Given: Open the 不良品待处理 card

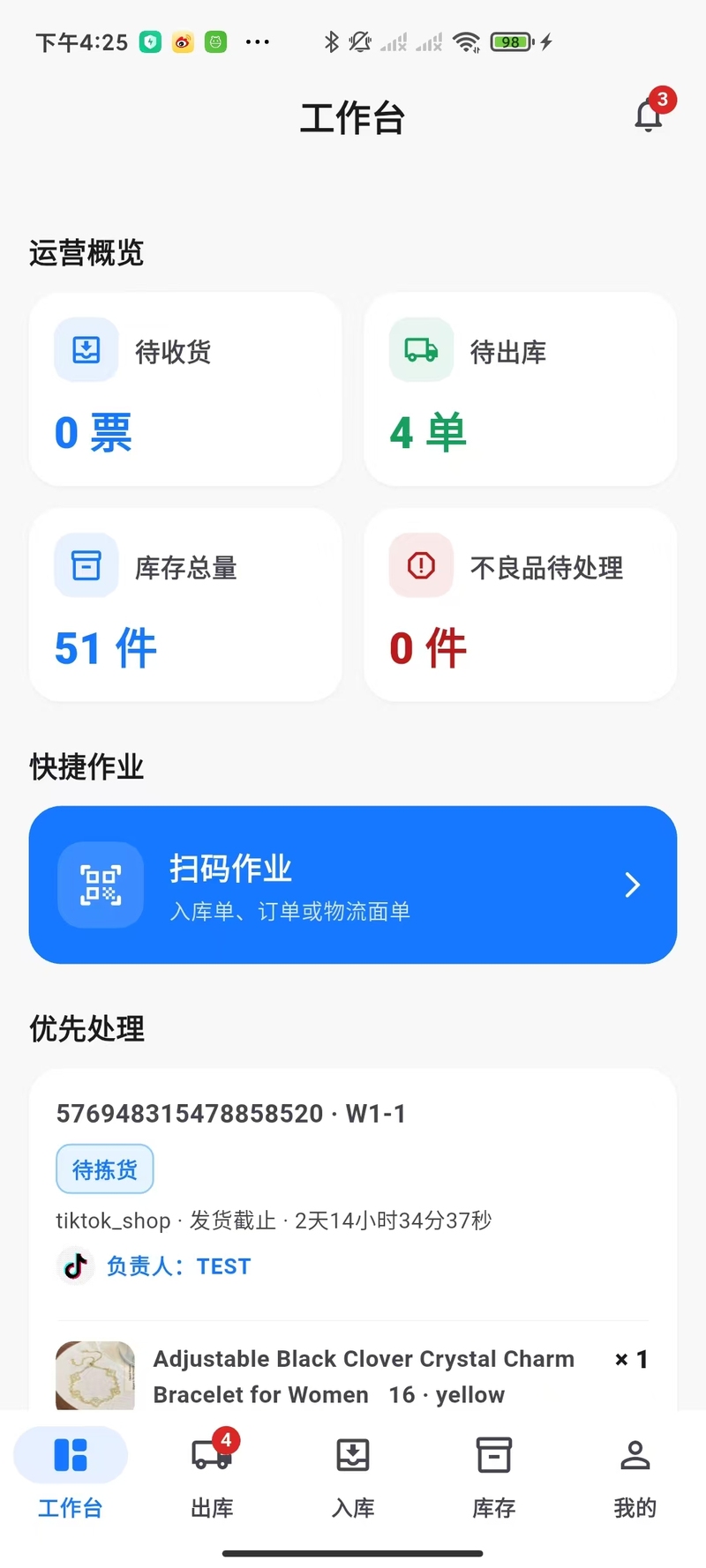Looking at the screenshot, I should (521, 605).
